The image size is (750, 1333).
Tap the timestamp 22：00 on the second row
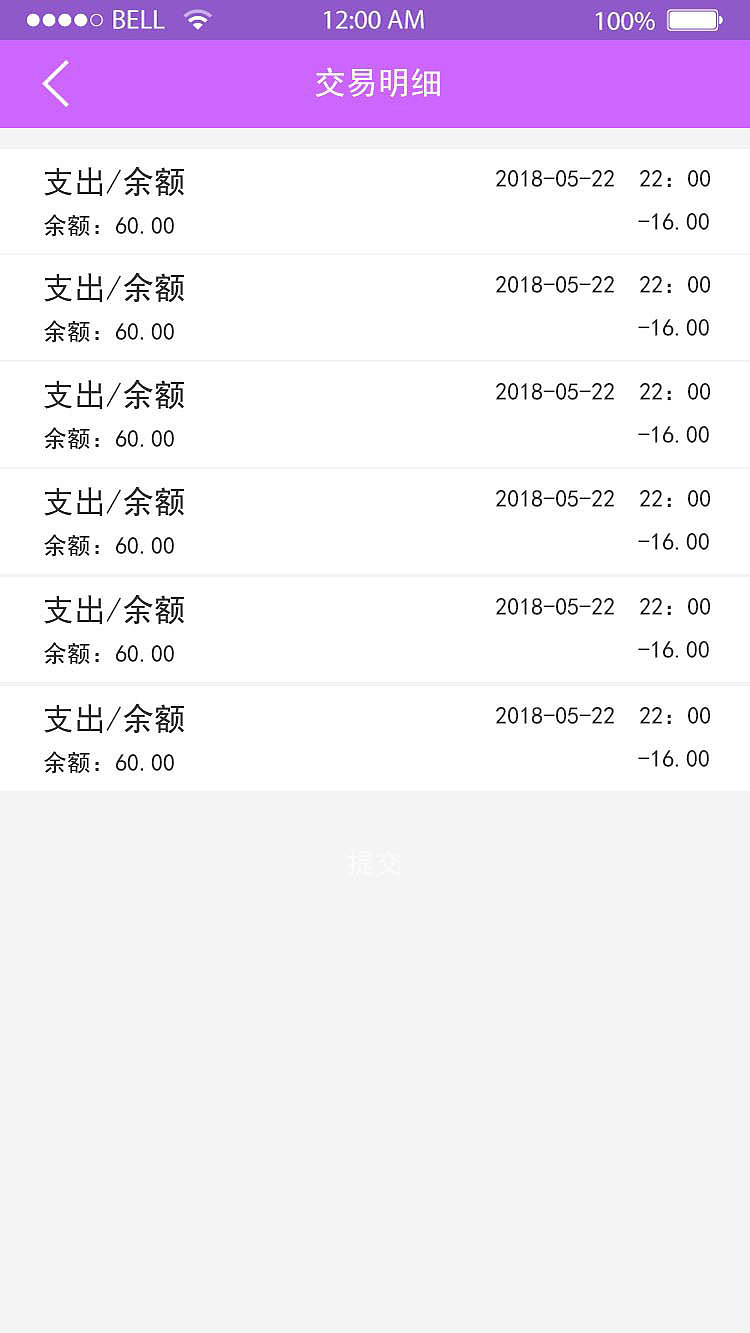pos(672,285)
